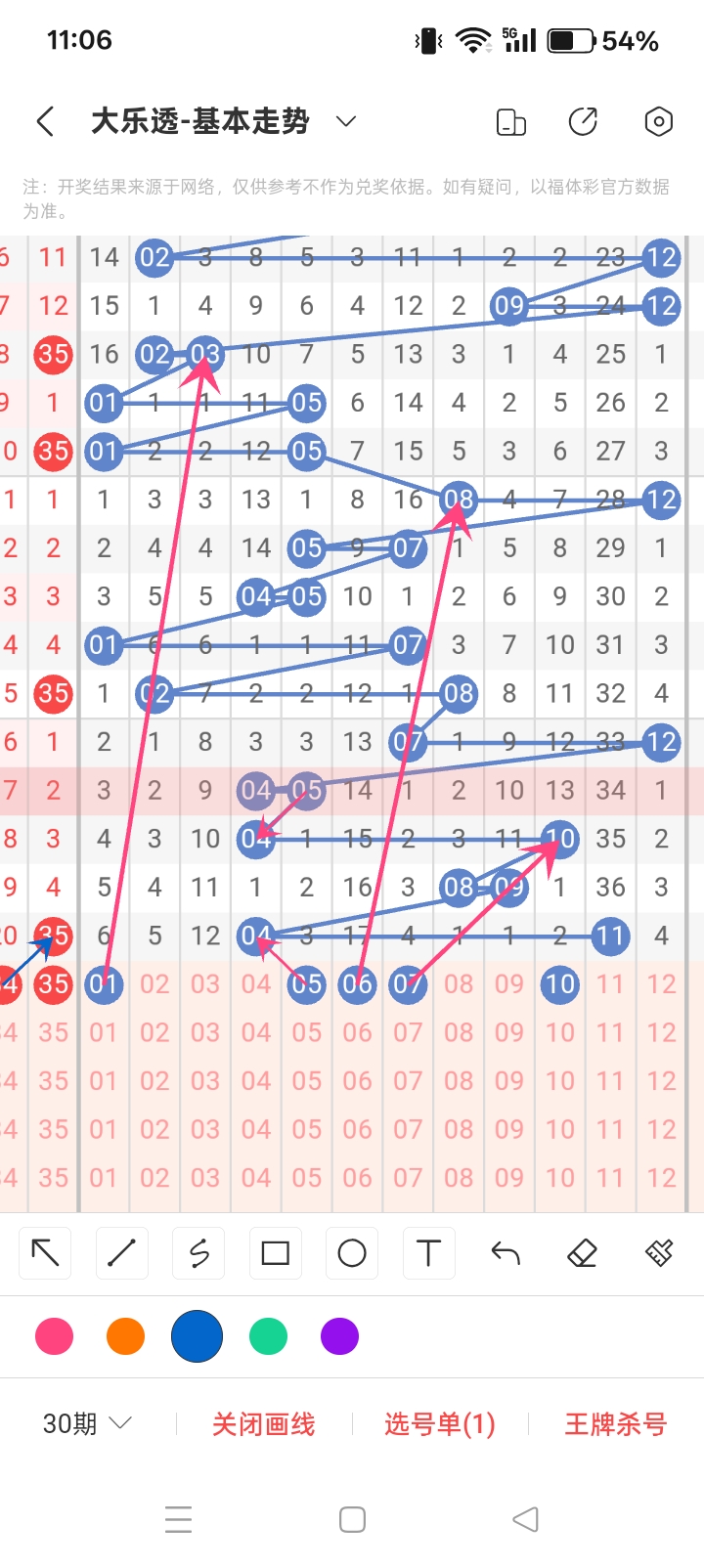Go back from the trend chart

pyautogui.click(x=45, y=122)
